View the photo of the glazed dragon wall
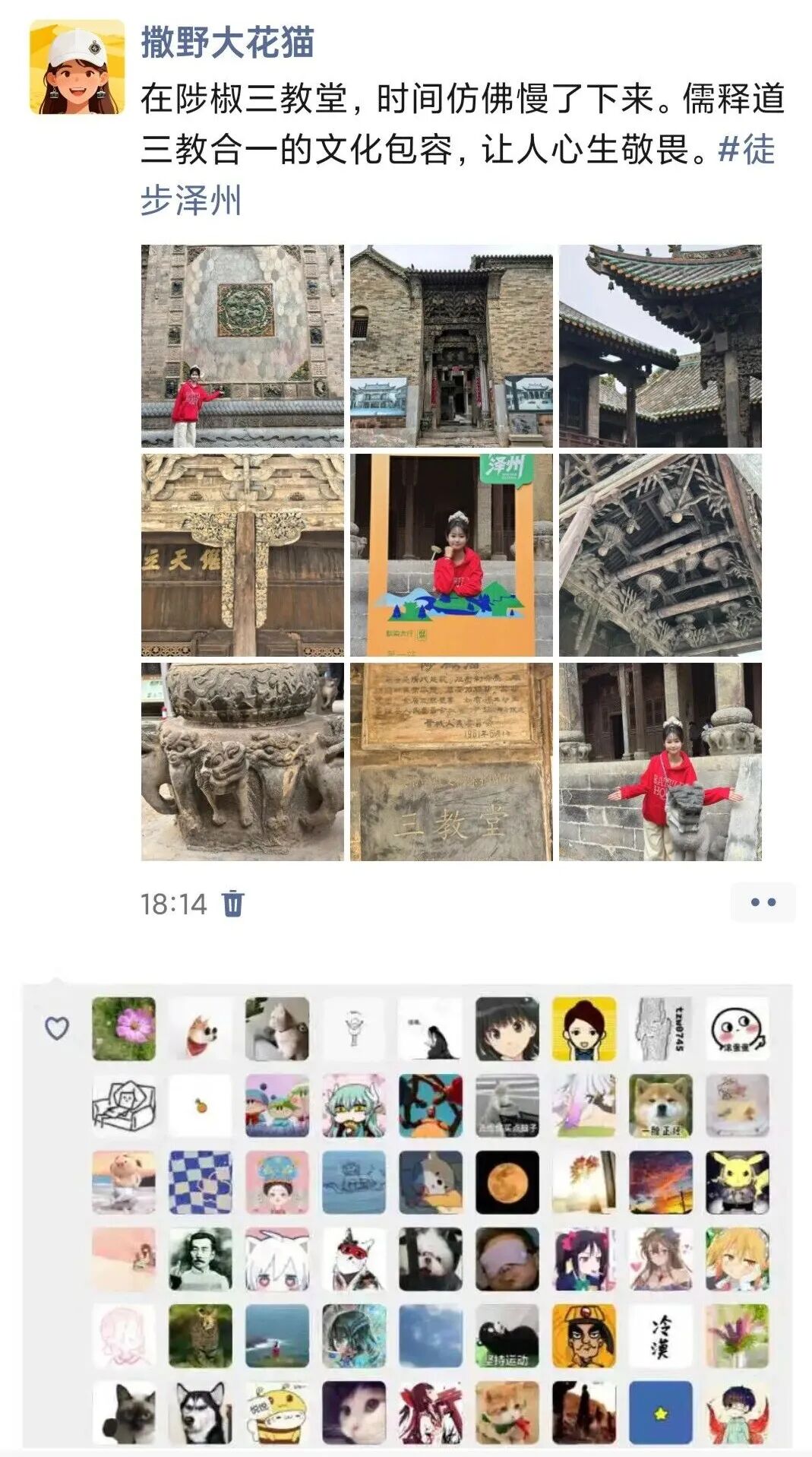This screenshot has height=1457, width=812. coord(242,345)
